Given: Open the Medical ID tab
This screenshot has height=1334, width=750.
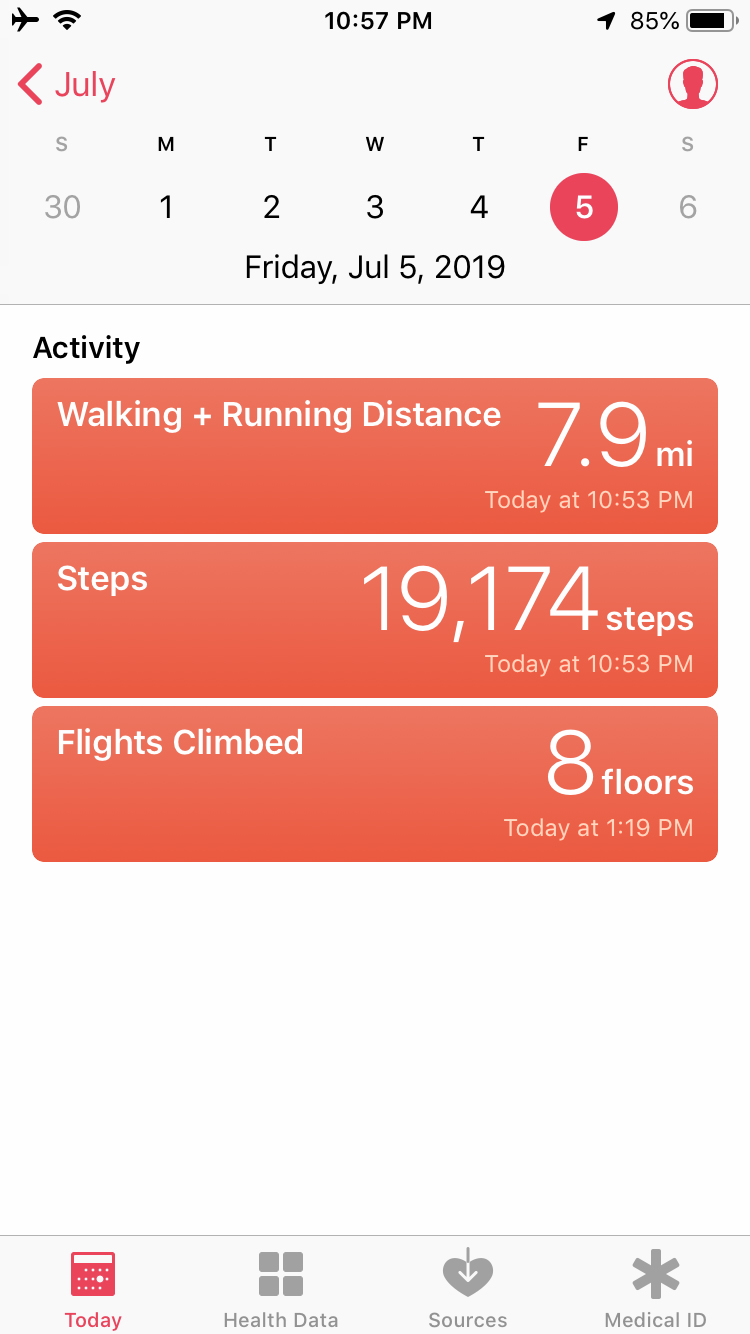Looking at the screenshot, I should point(656,1288).
